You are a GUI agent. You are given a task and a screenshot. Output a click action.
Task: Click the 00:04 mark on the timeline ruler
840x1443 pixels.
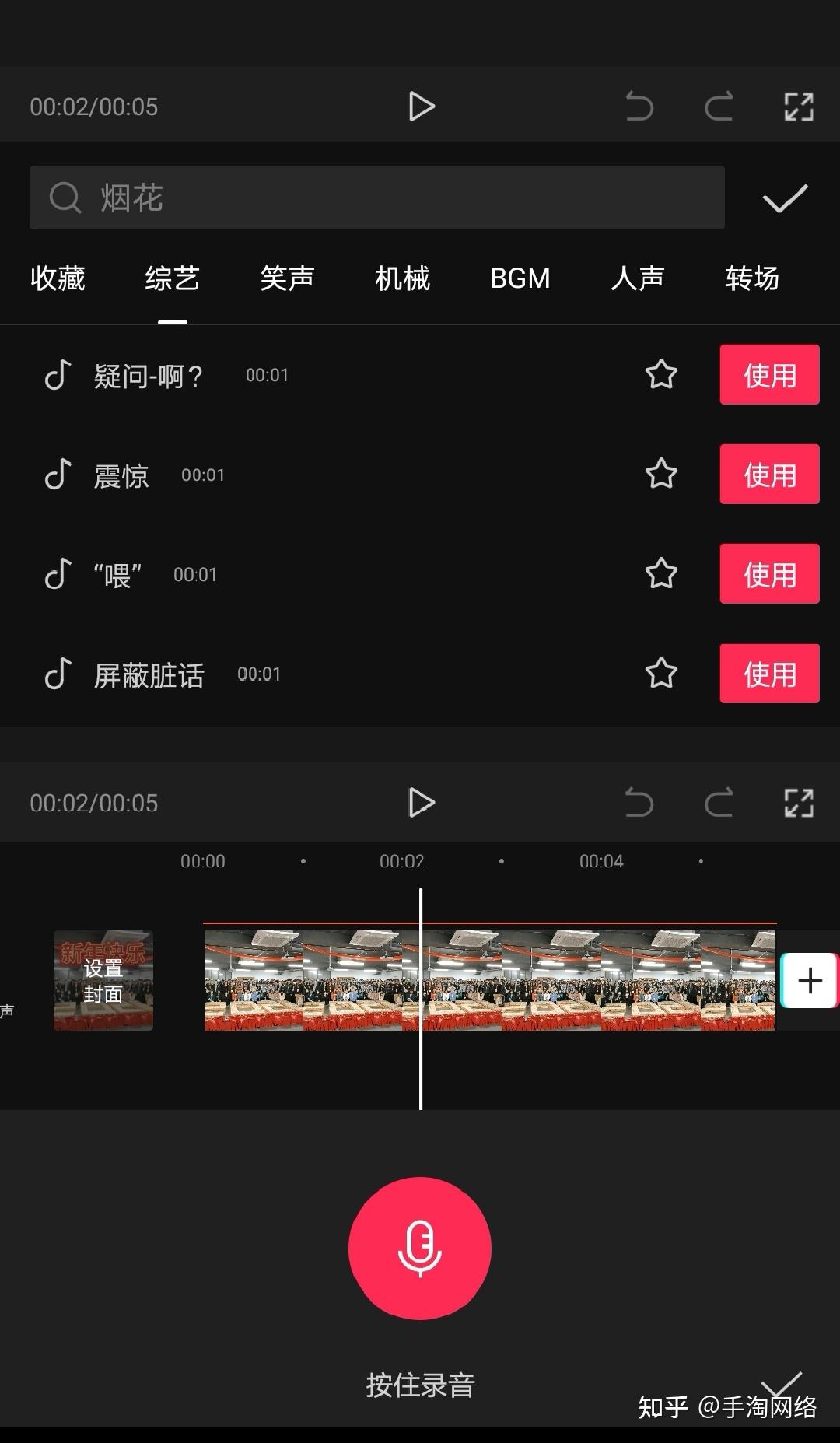pyautogui.click(x=601, y=861)
